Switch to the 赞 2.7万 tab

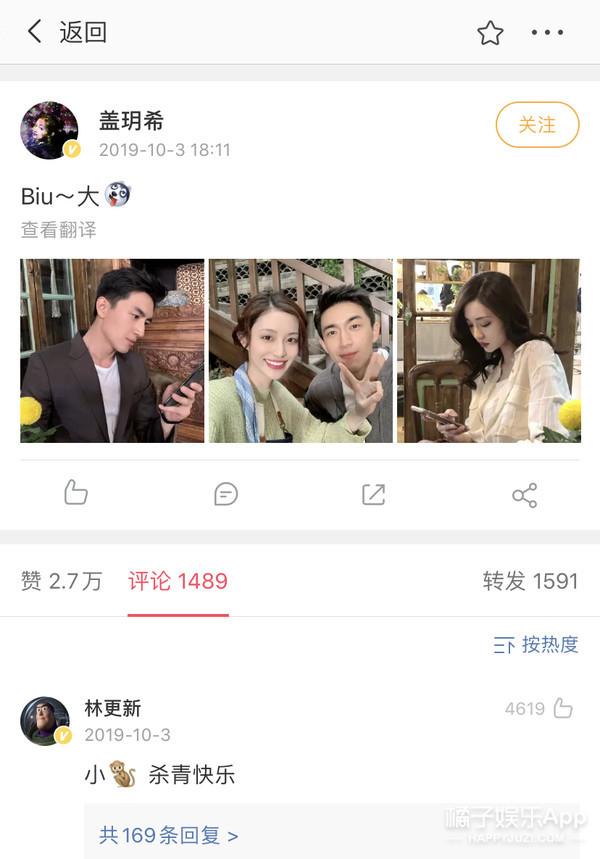(61, 581)
